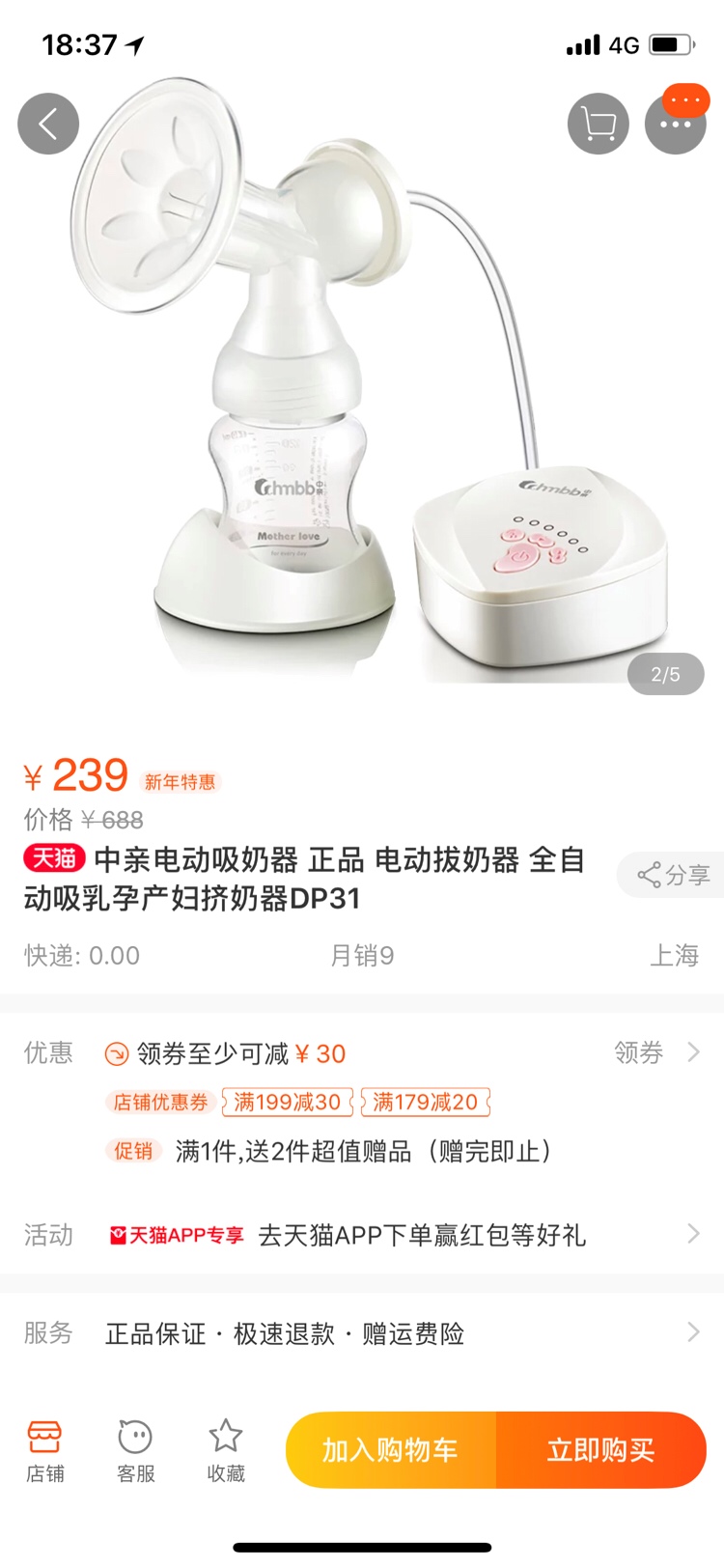This screenshot has width=724, height=1568.
Task: Claim the 满199减30 coupon
Action: (x=288, y=1102)
